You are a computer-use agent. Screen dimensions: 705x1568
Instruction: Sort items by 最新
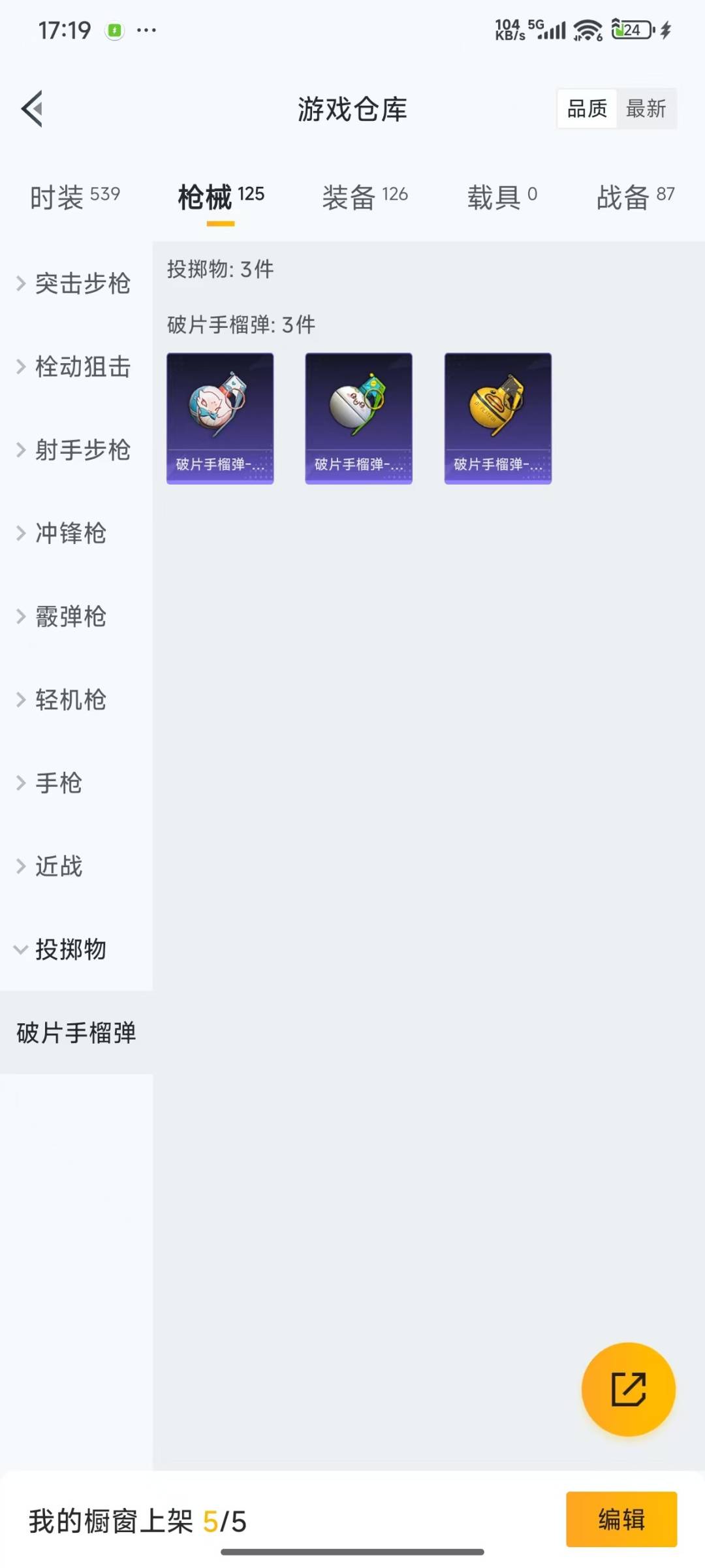click(646, 108)
